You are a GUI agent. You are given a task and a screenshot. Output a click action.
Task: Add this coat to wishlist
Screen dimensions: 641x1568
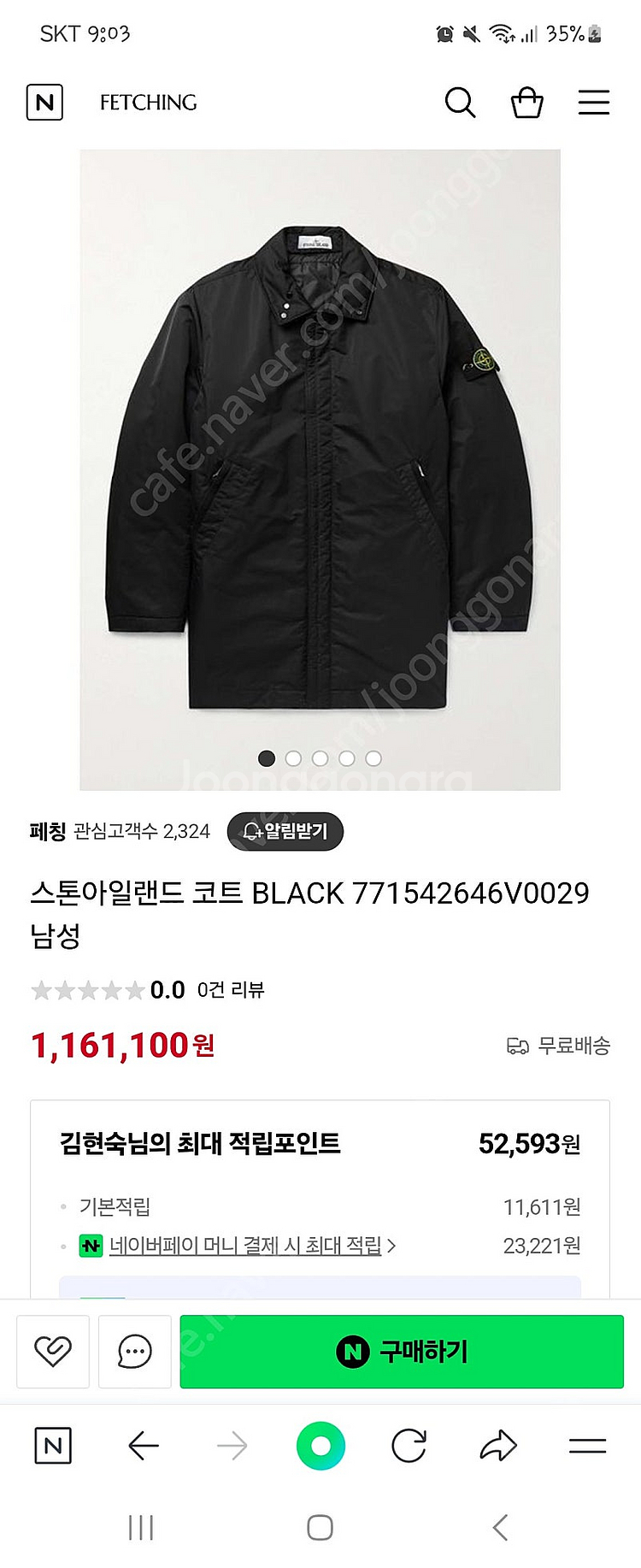point(53,1351)
